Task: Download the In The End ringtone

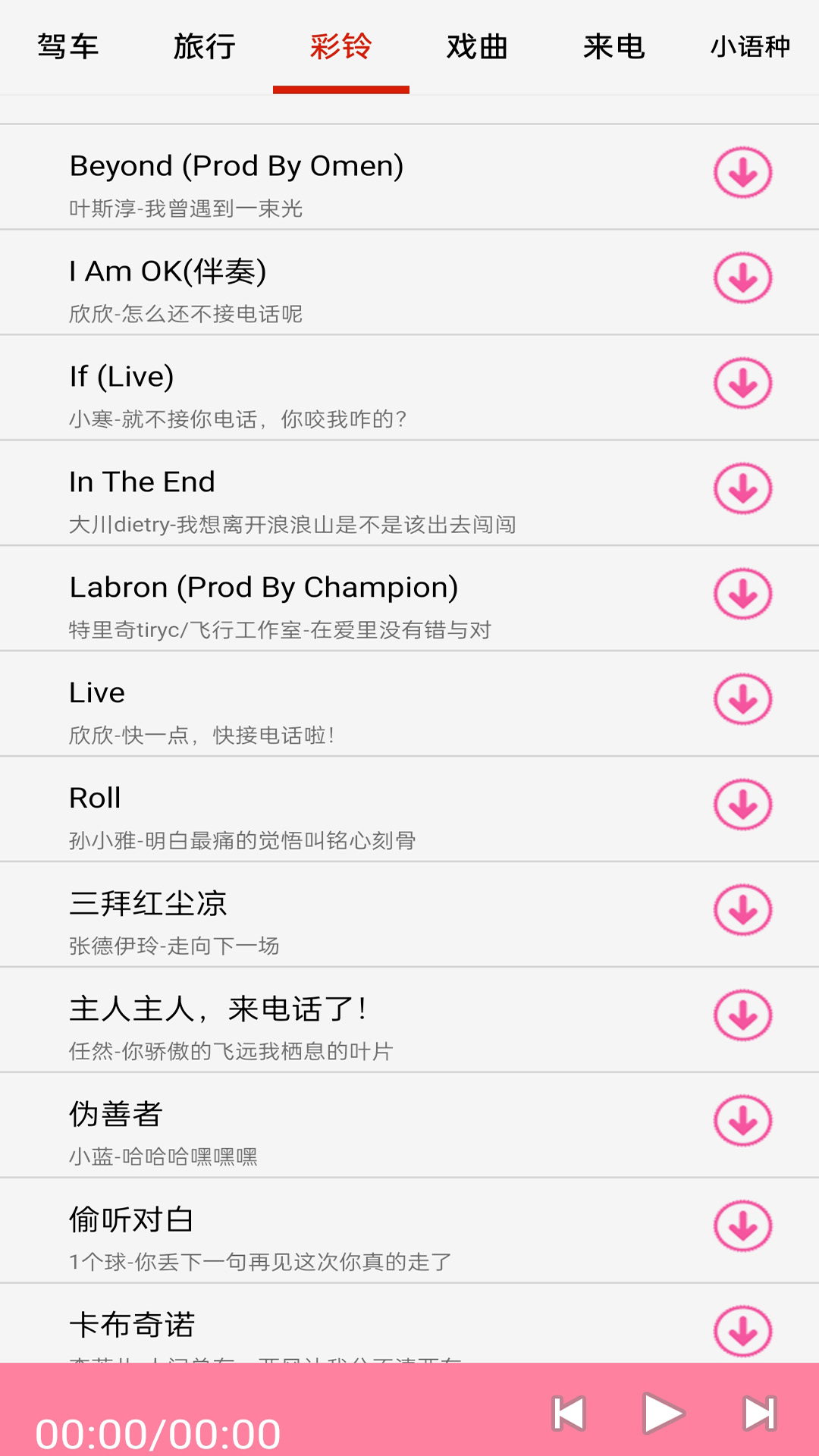Action: pos(742,489)
